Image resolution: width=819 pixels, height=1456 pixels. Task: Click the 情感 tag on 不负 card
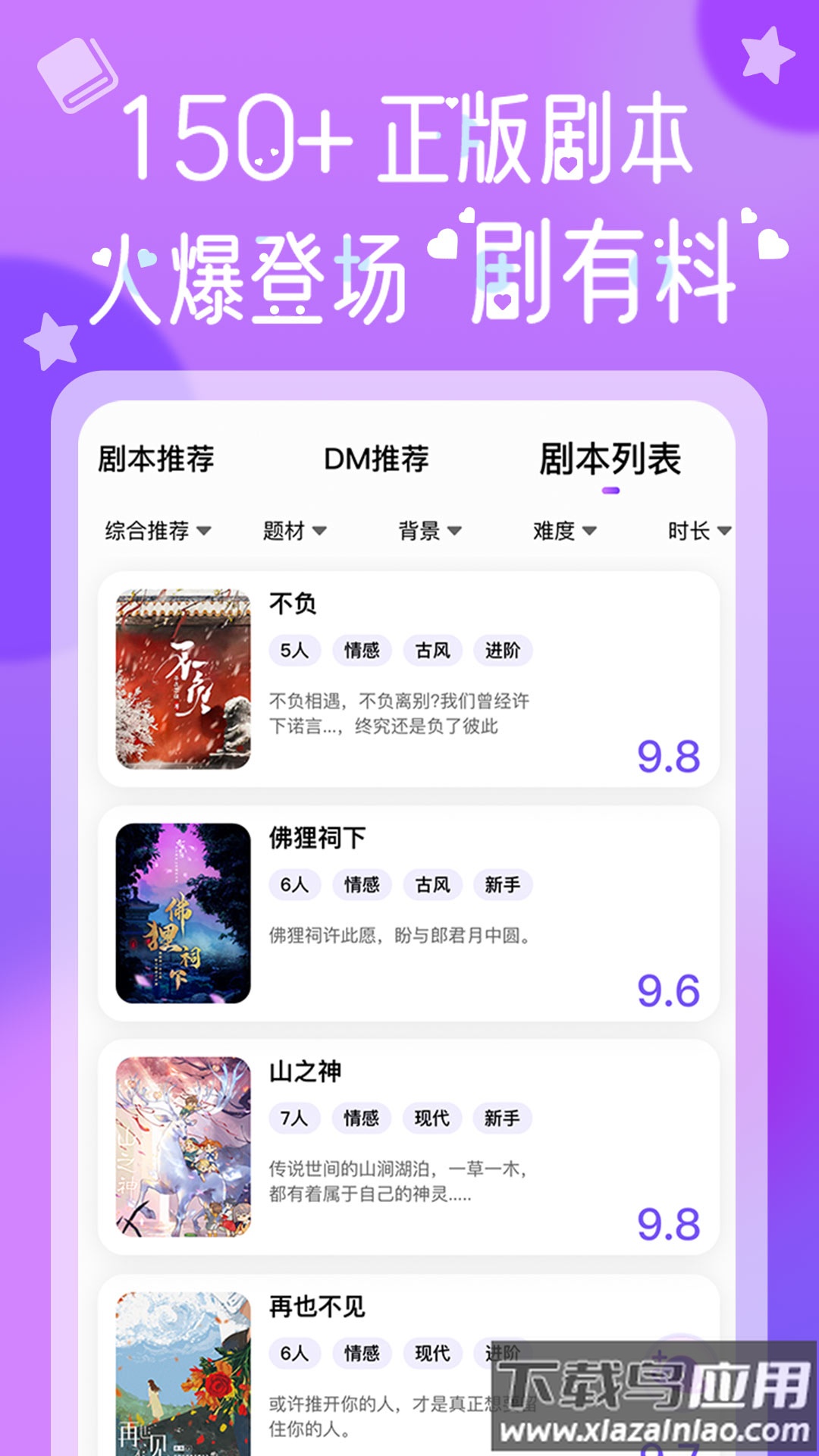coord(362,651)
